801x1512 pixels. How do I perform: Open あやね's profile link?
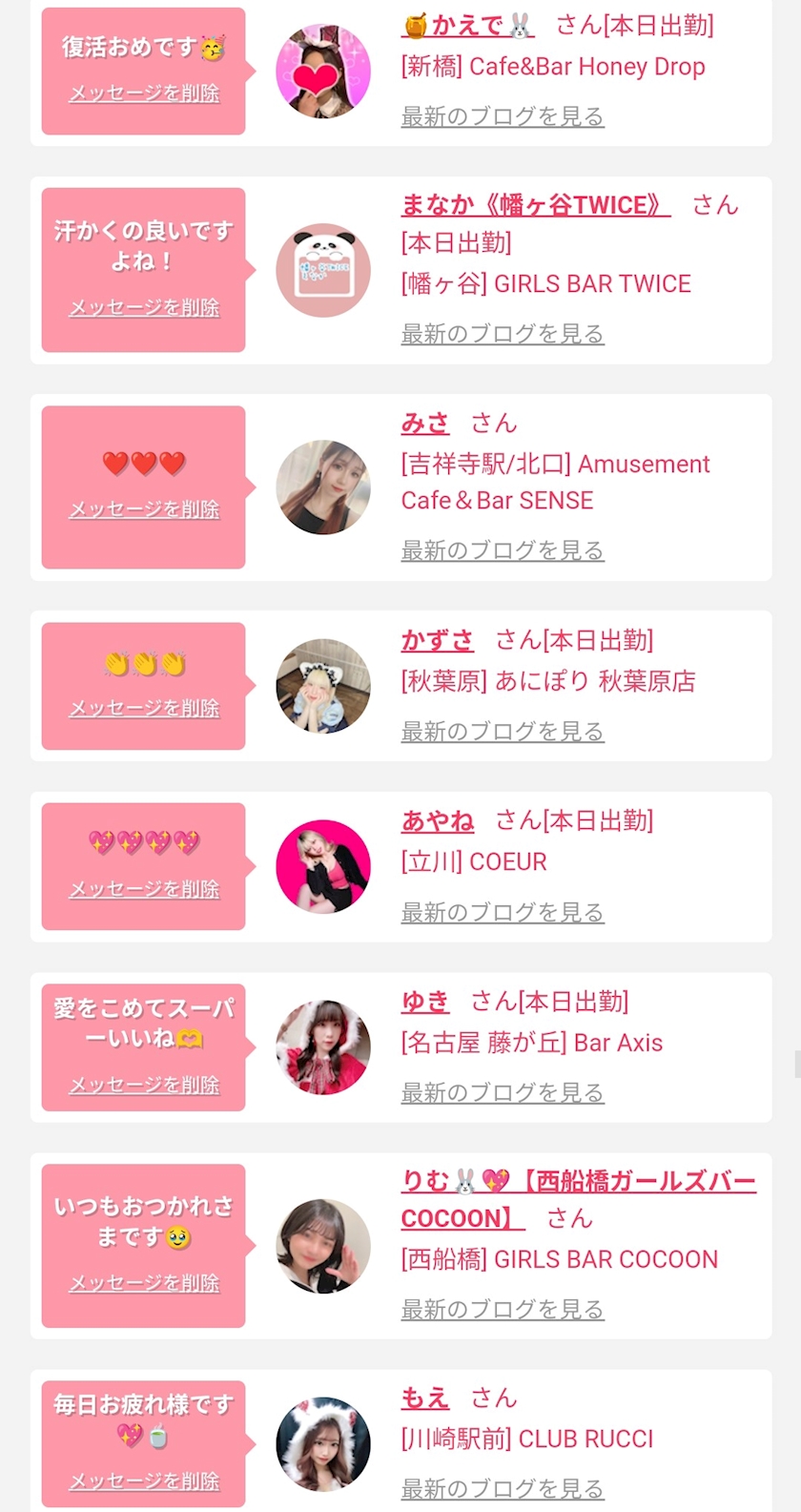[x=438, y=820]
